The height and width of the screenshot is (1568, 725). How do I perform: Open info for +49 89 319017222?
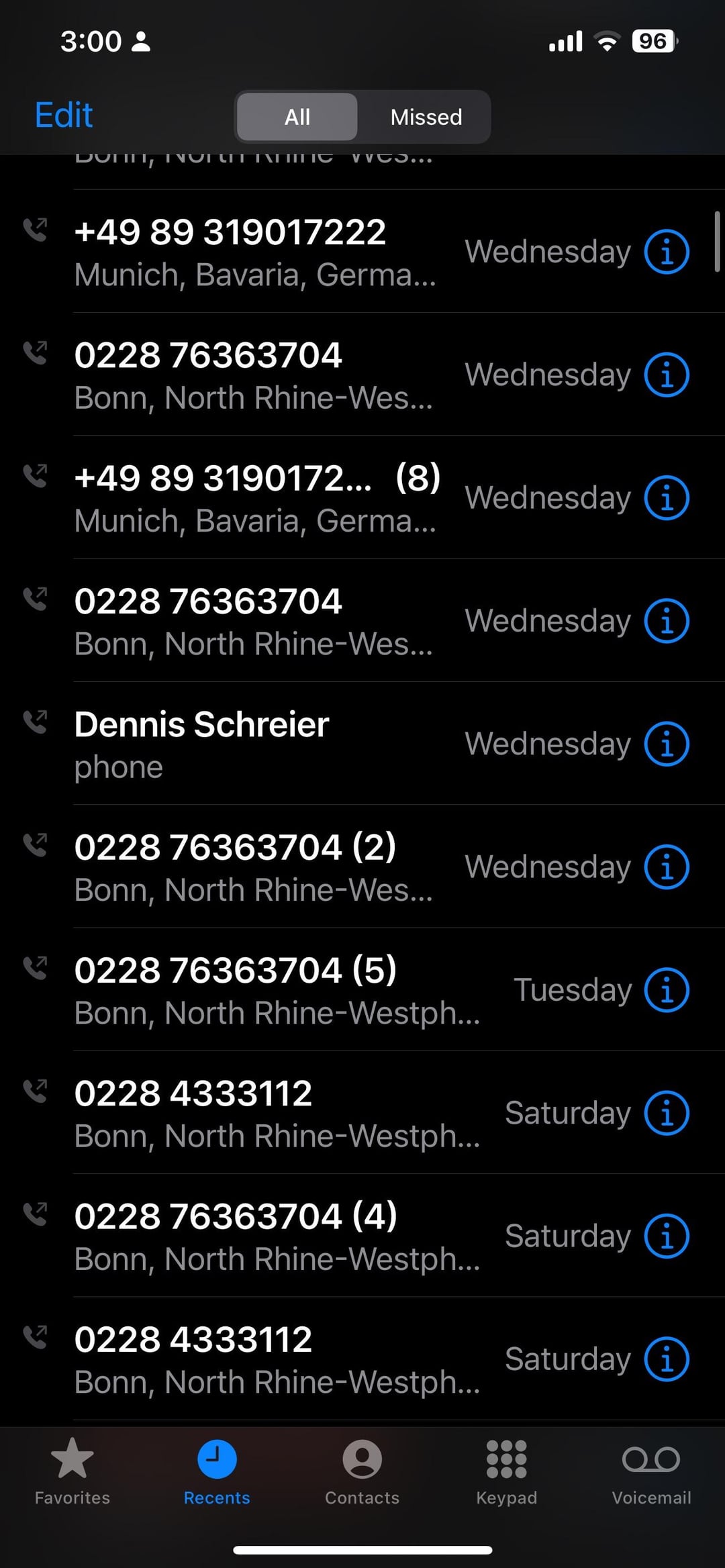667,252
